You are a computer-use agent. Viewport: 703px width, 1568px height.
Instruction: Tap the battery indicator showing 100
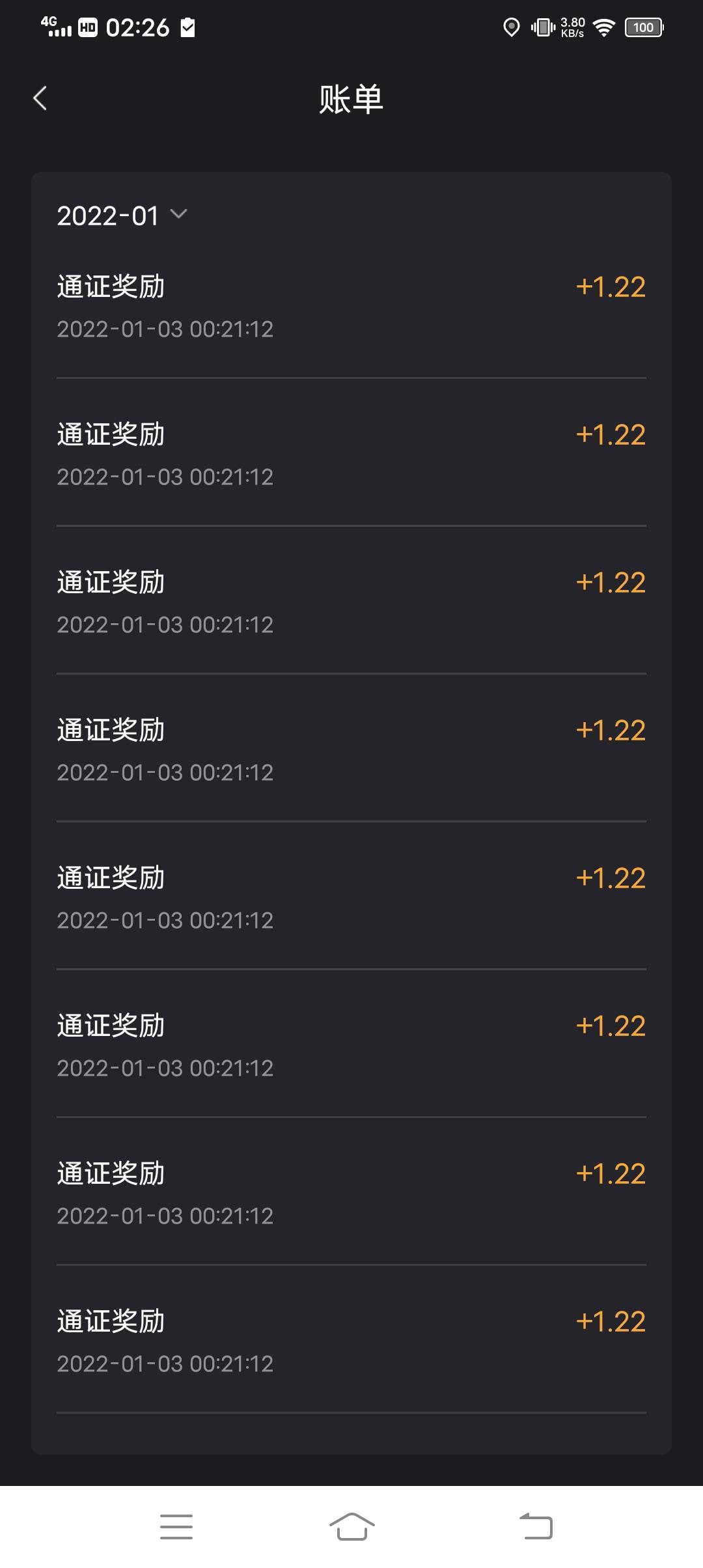(642, 27)
